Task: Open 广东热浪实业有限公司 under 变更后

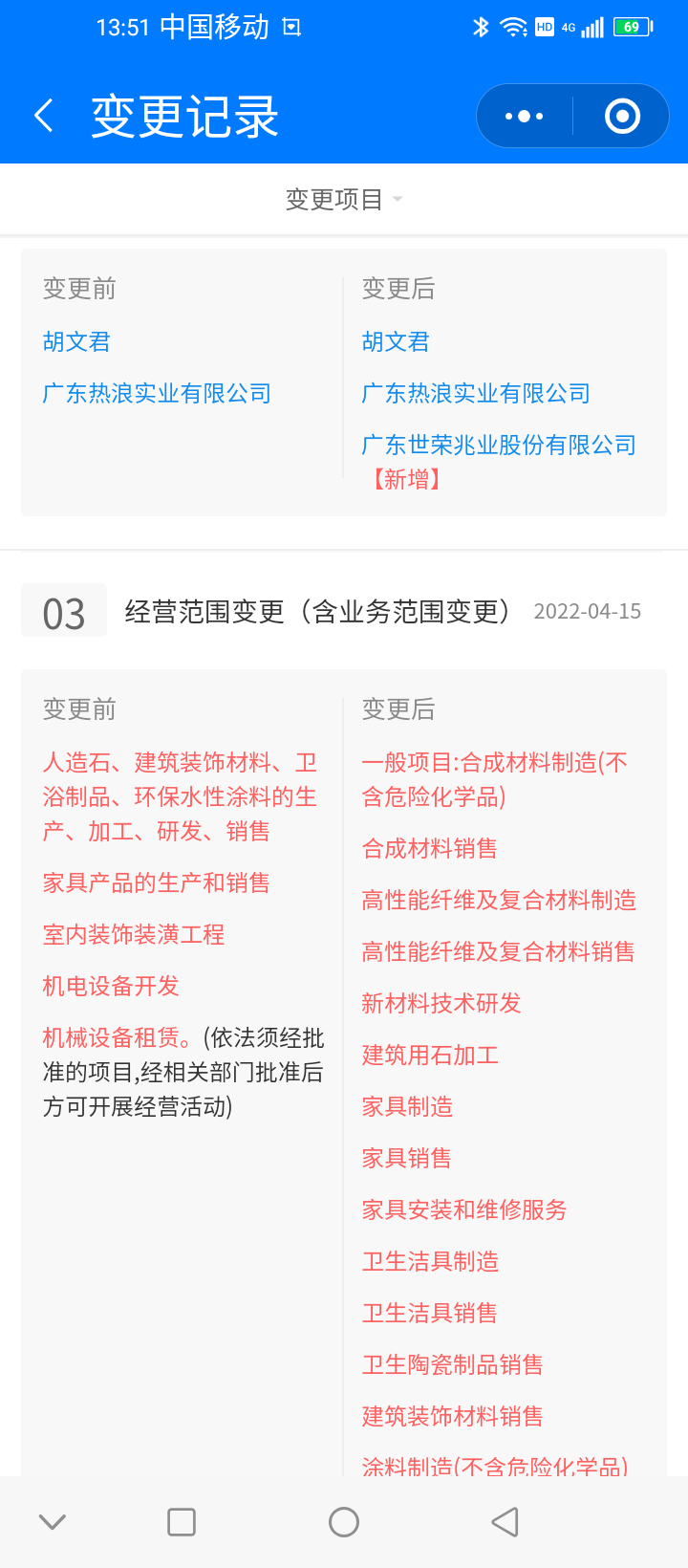Action: (x=476, y=394)
